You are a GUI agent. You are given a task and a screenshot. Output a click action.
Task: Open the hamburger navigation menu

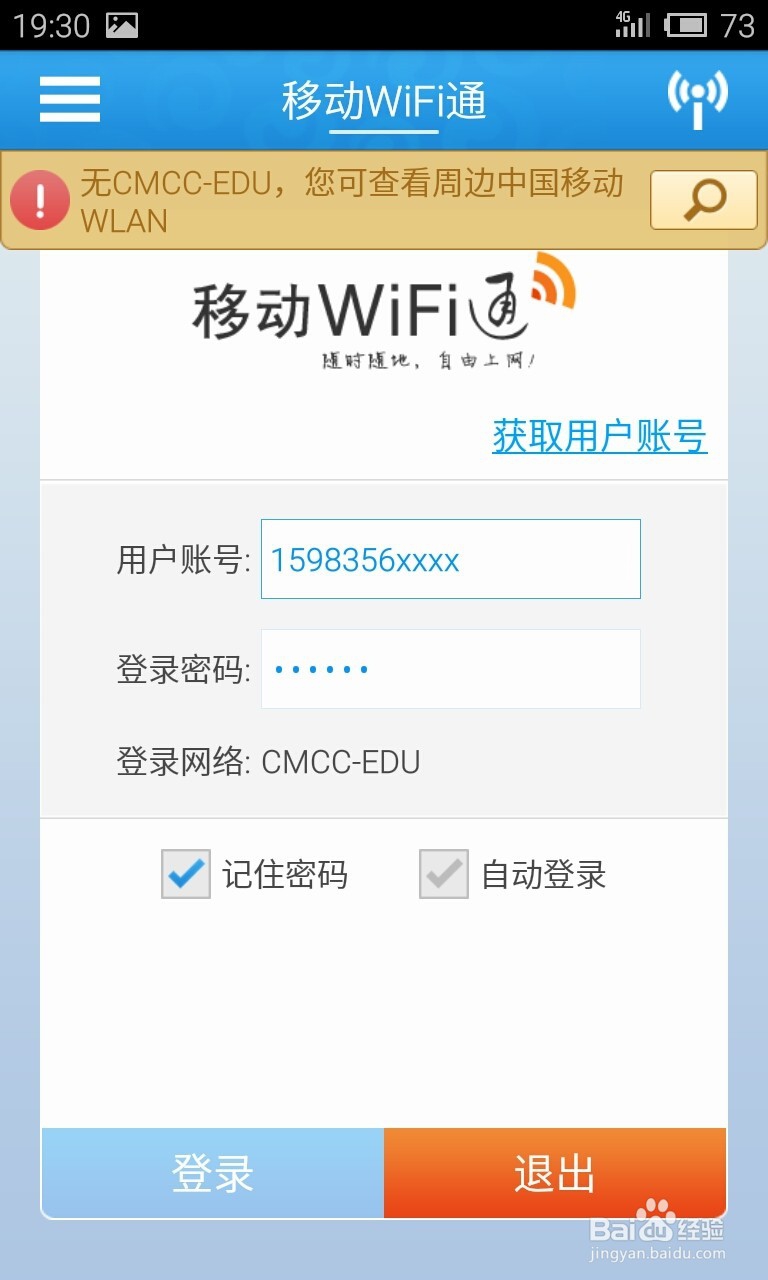(68, 99)
